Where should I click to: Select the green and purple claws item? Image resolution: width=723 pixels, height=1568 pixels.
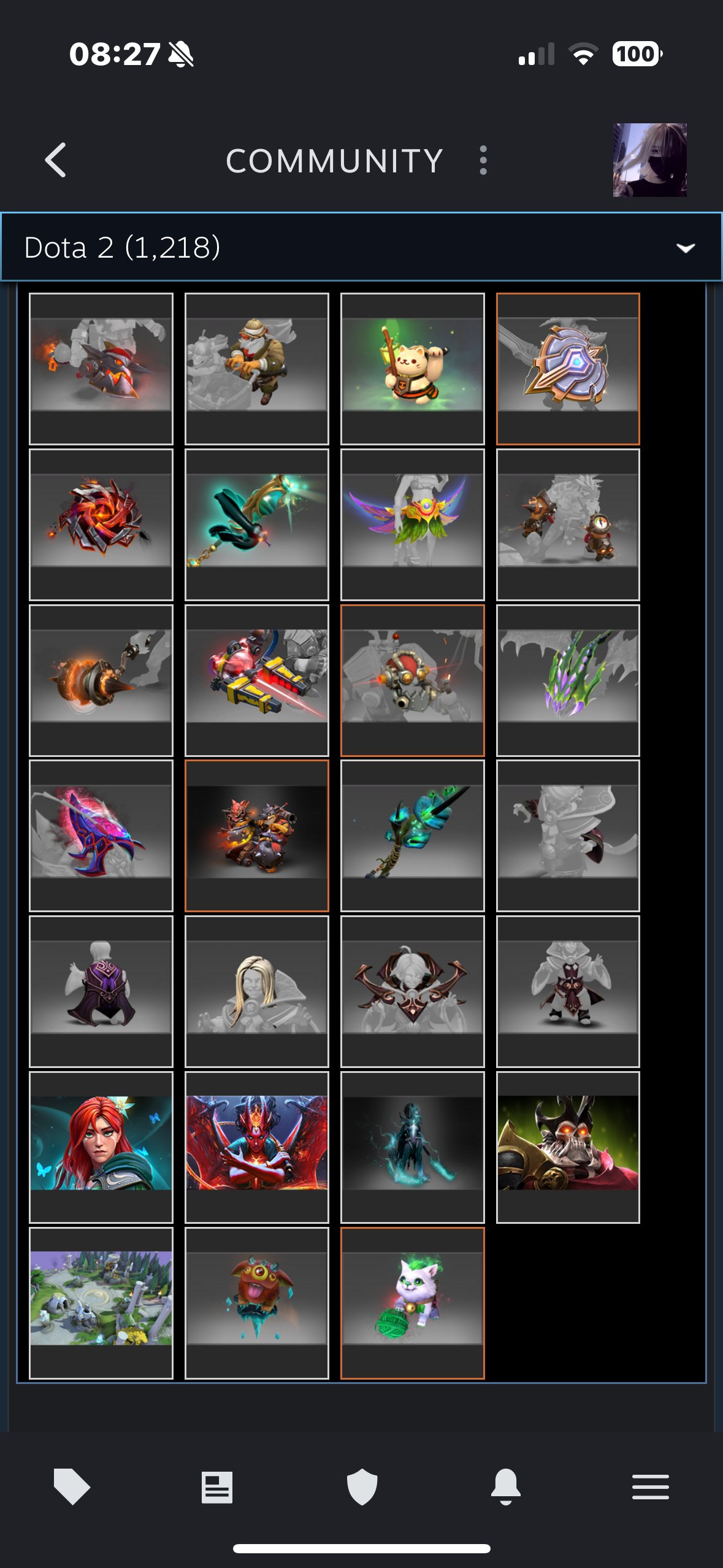click(x=568, y=680)
